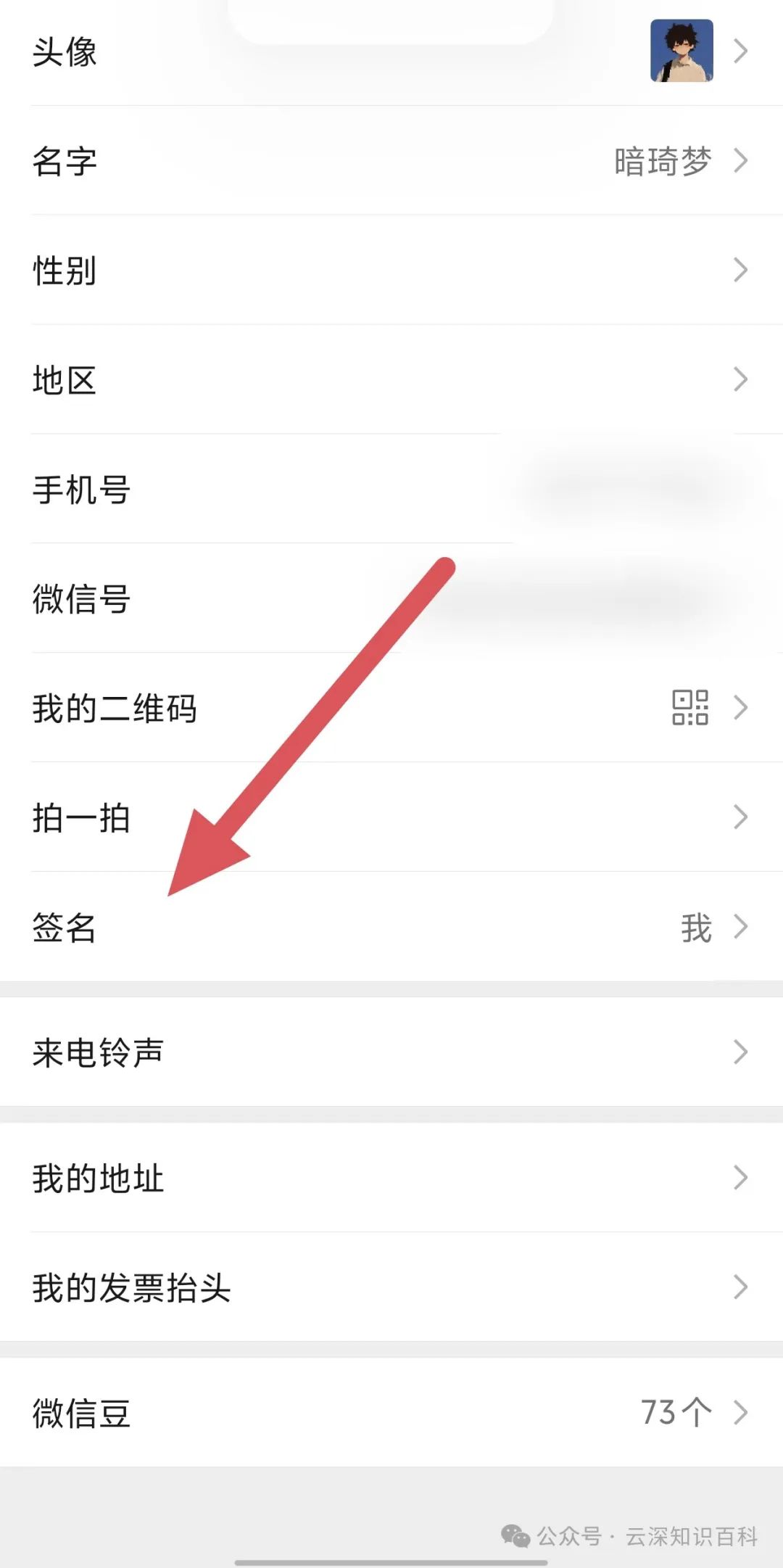Open 我的发票抬头 invoice titles
Image resolution: width=783 pixels, height=1568 pixels.
tap(391, 1288)
